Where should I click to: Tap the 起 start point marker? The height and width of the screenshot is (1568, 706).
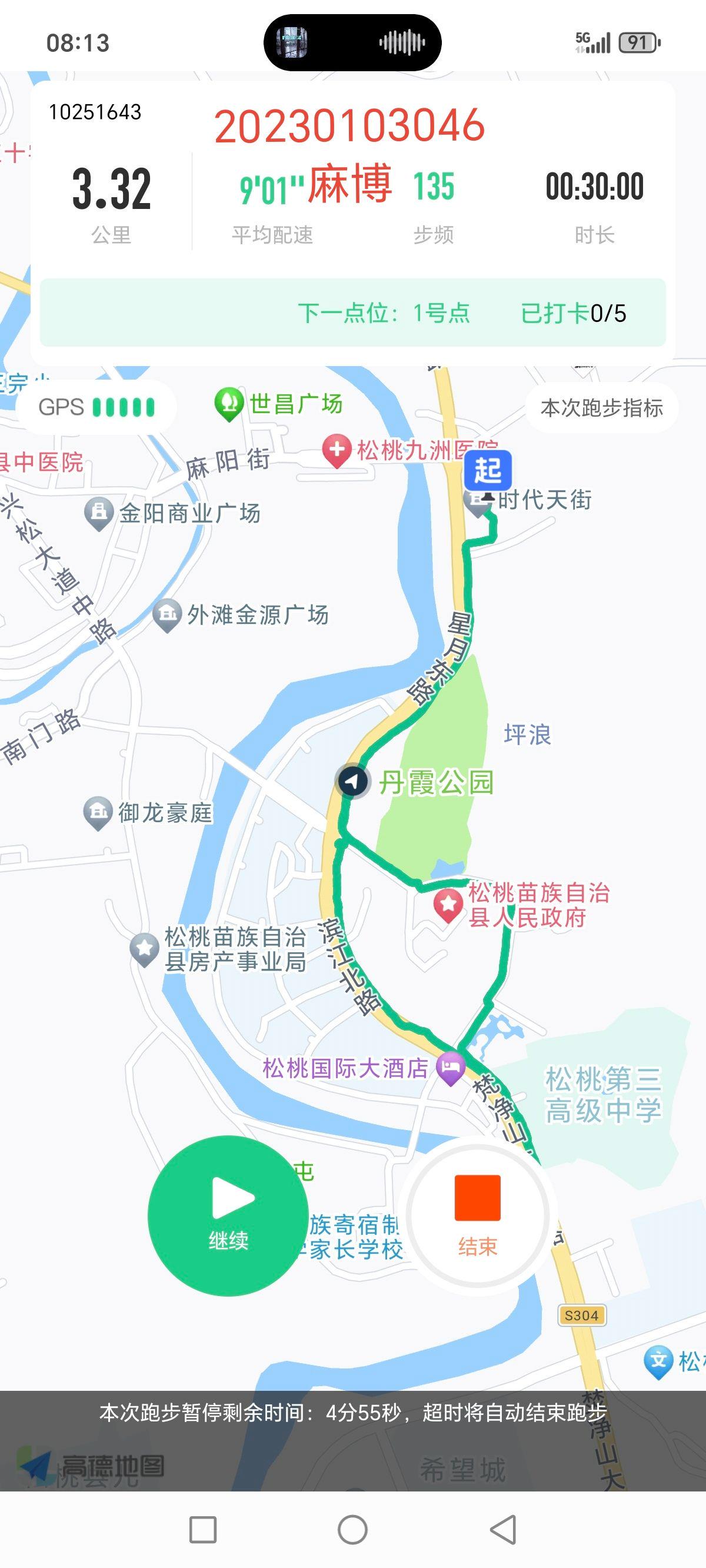488,470
